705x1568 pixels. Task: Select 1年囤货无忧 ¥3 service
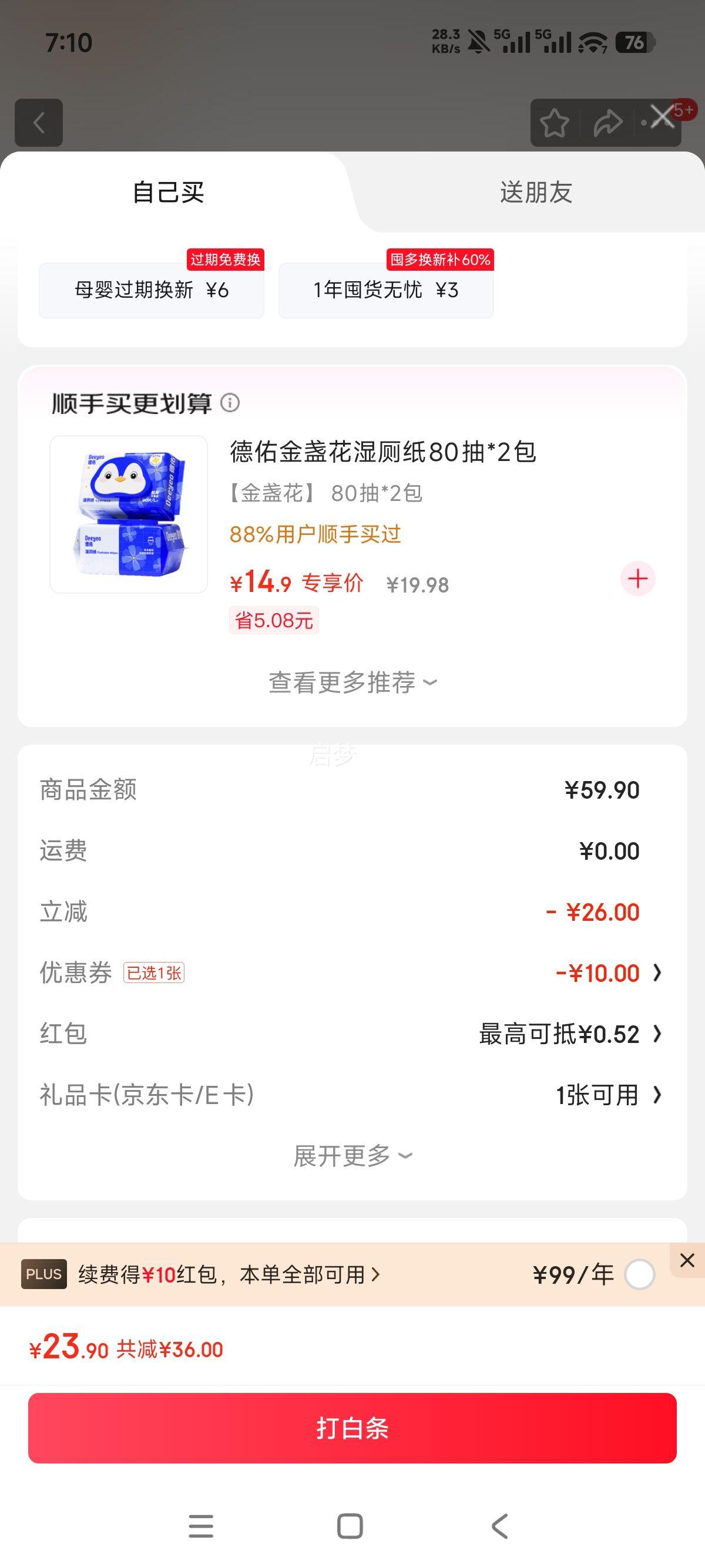pos(385,290)
